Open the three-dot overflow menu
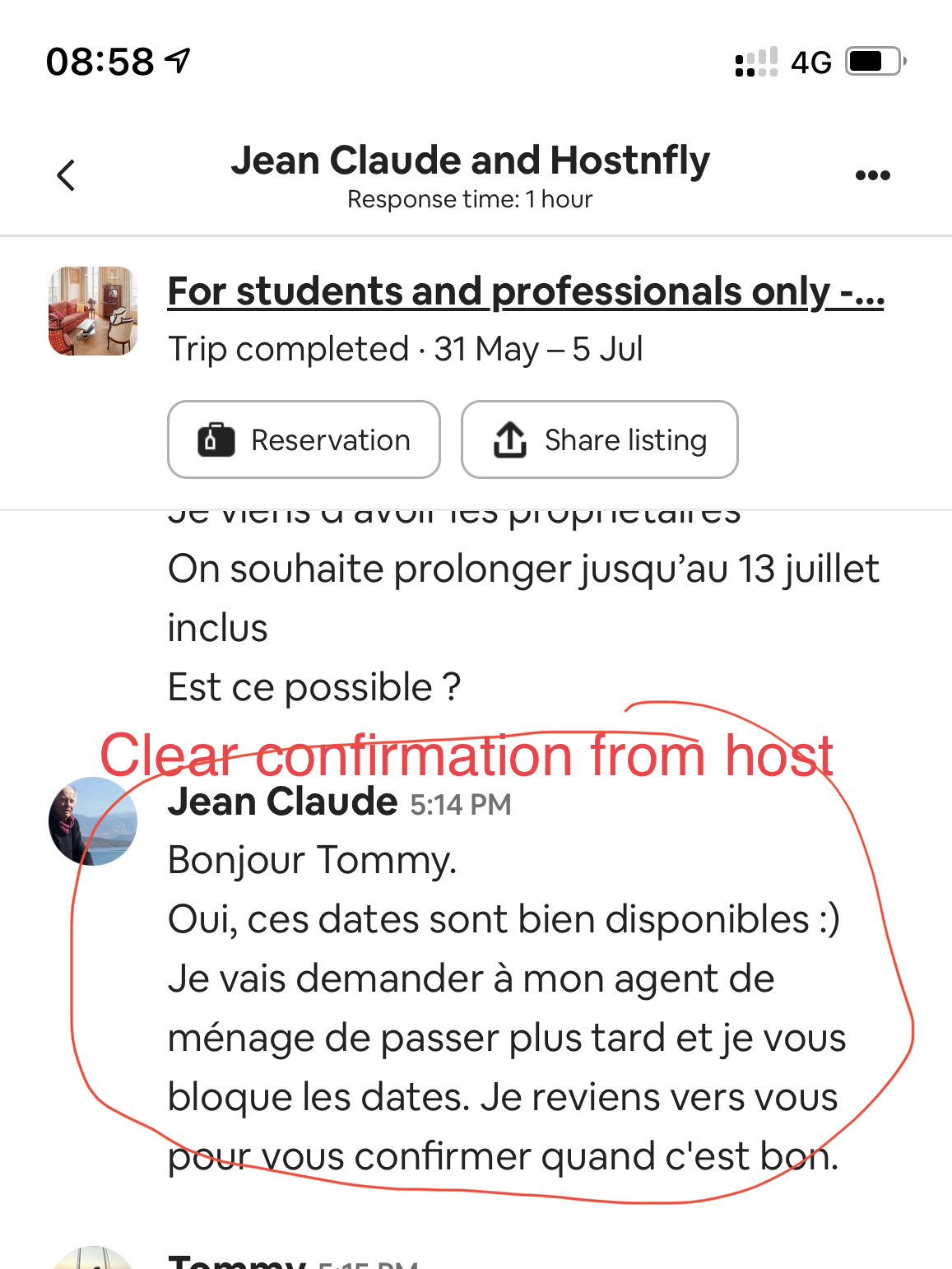The image size is (952, 1269). click(x=872, y=175)
